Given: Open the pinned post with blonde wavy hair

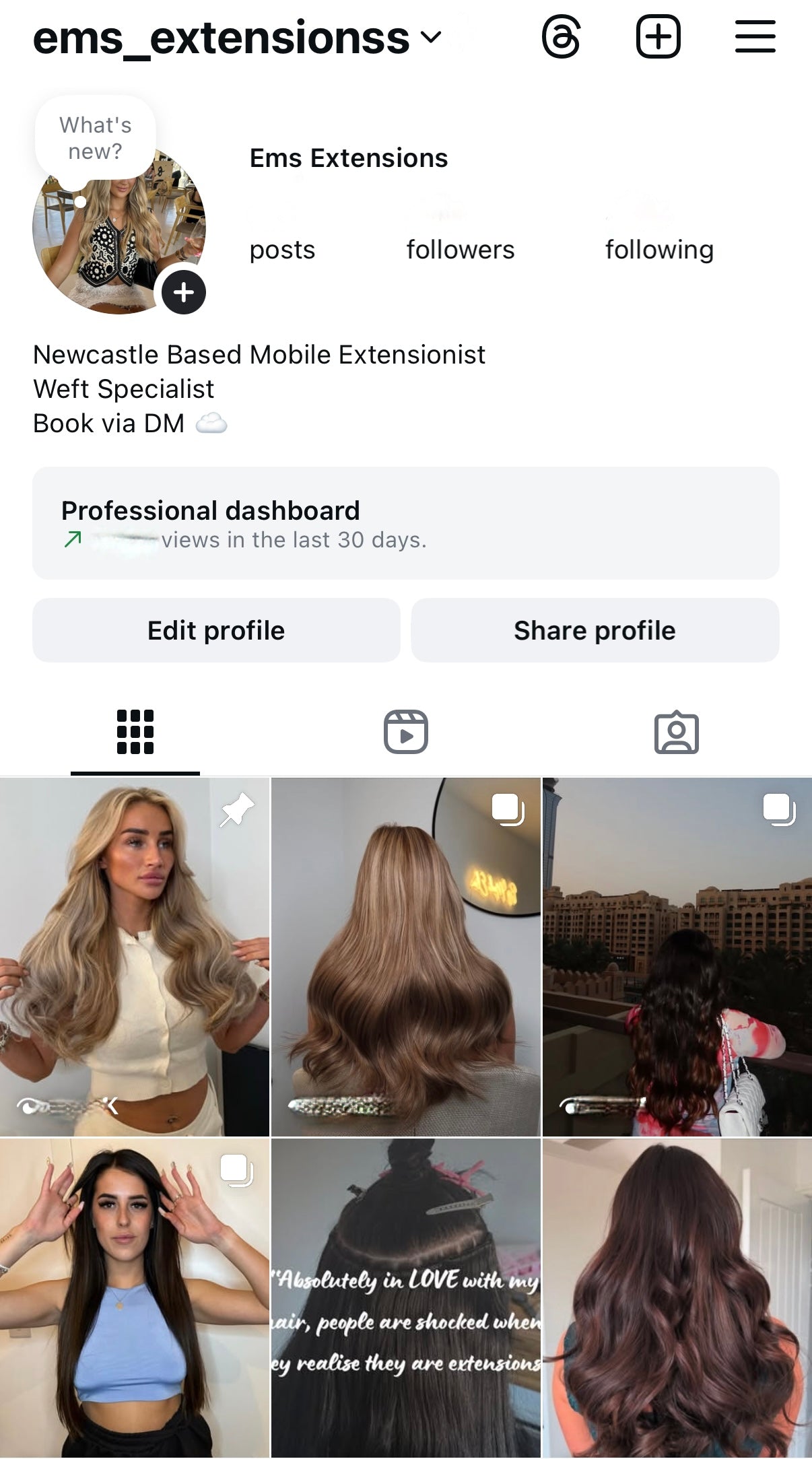Looking at the screenshot, I should [x=135, y=956].
